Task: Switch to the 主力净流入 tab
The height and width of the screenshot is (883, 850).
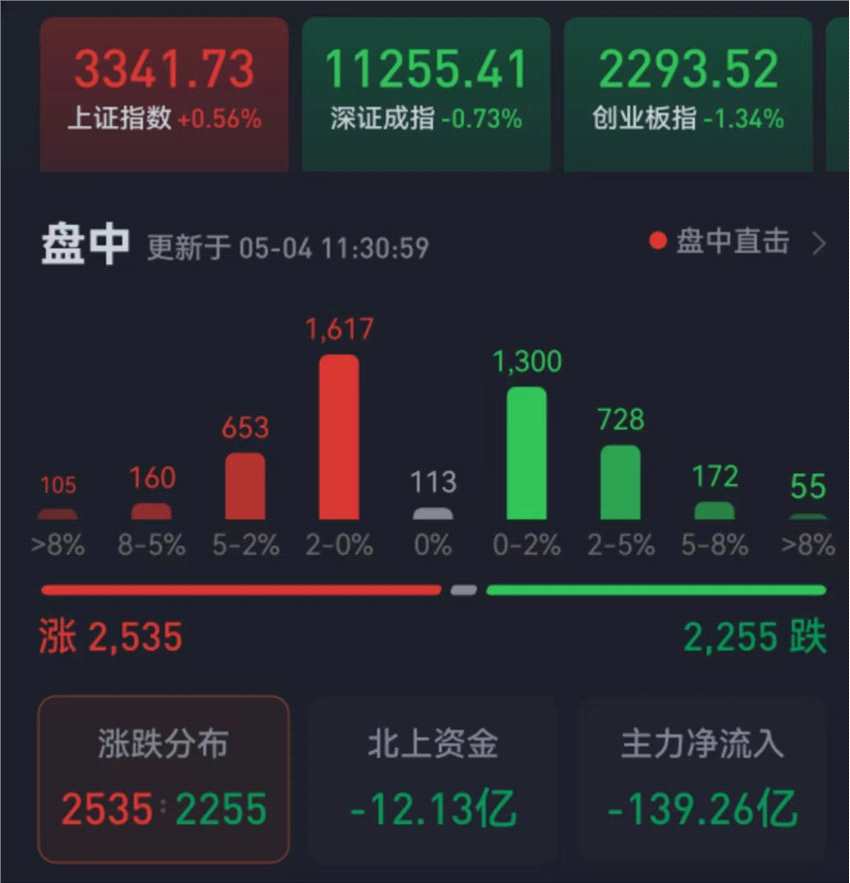Action: click(x=702, y=778)
